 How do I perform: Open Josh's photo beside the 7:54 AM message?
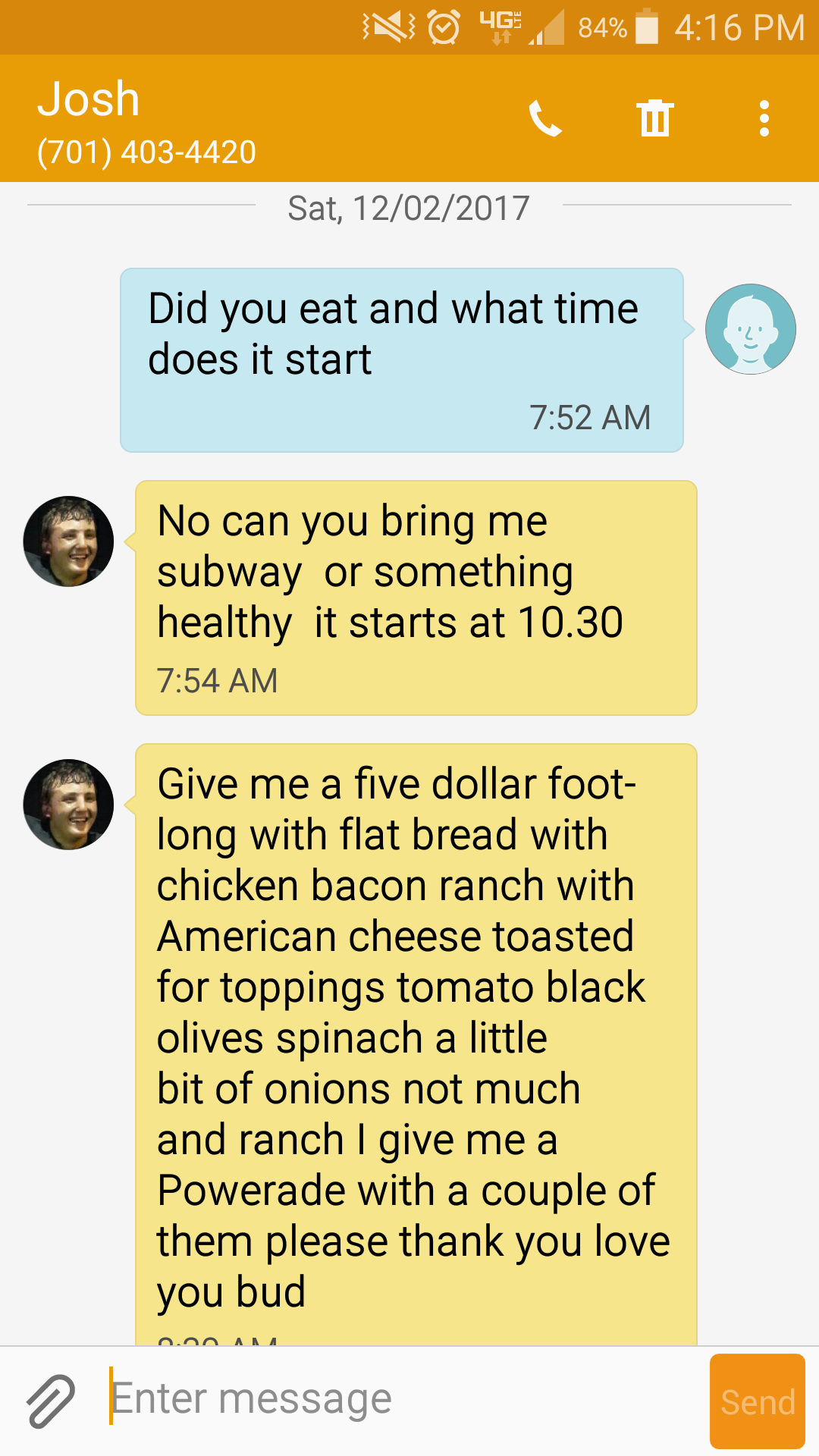(x=68, y=541)
